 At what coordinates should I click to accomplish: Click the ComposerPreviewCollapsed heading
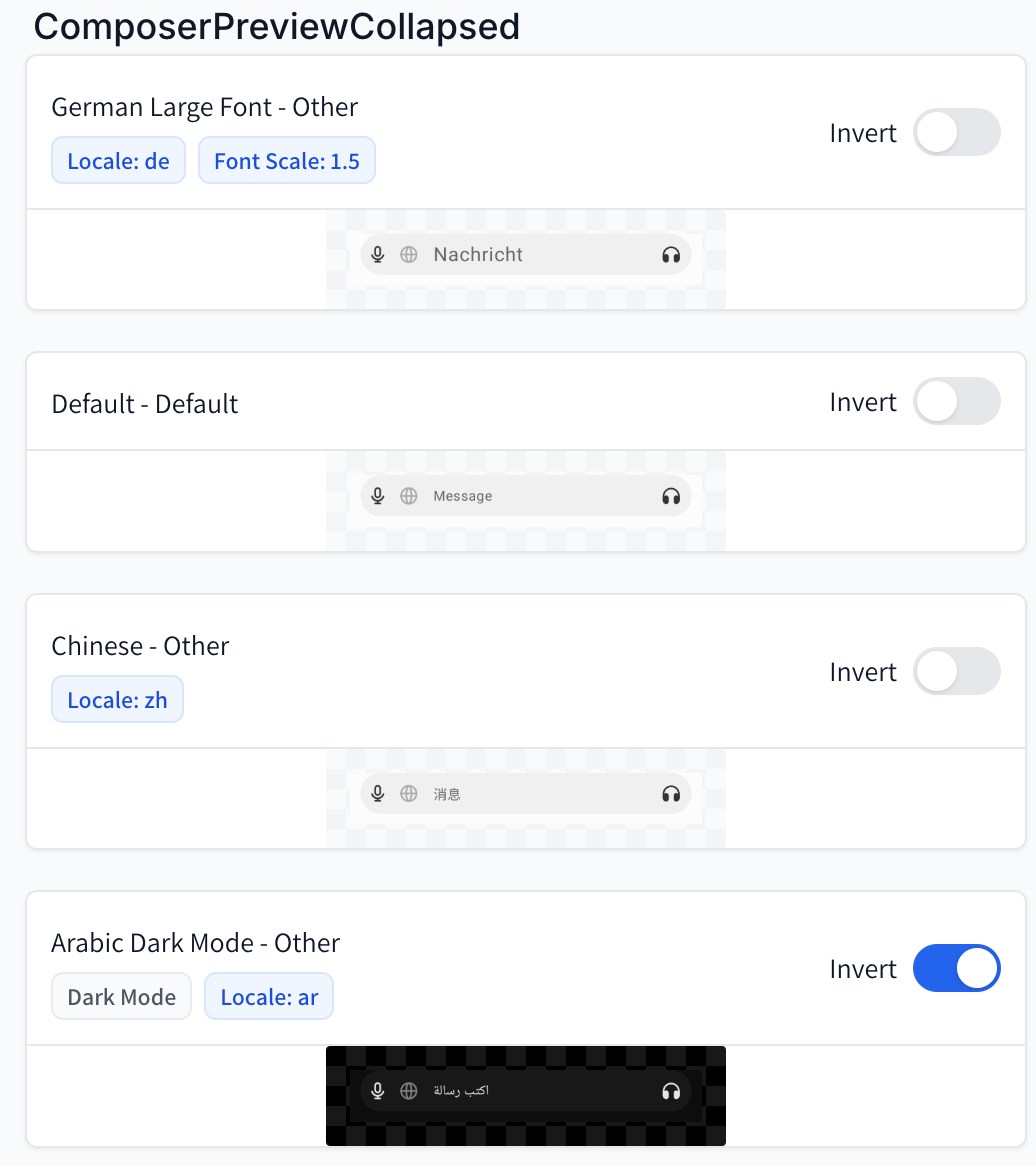click(x=277, y=26)
